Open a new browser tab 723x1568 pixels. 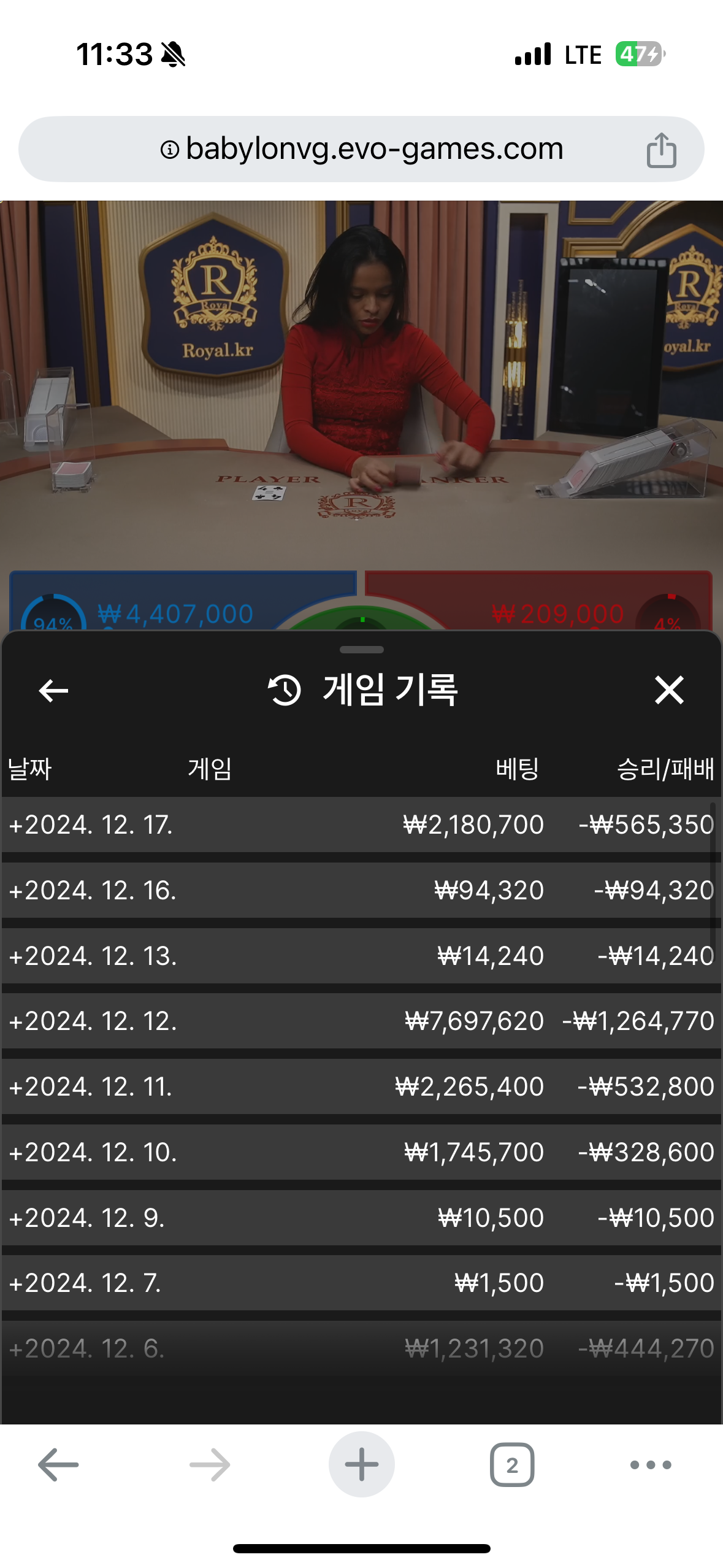click(361, 1464)
